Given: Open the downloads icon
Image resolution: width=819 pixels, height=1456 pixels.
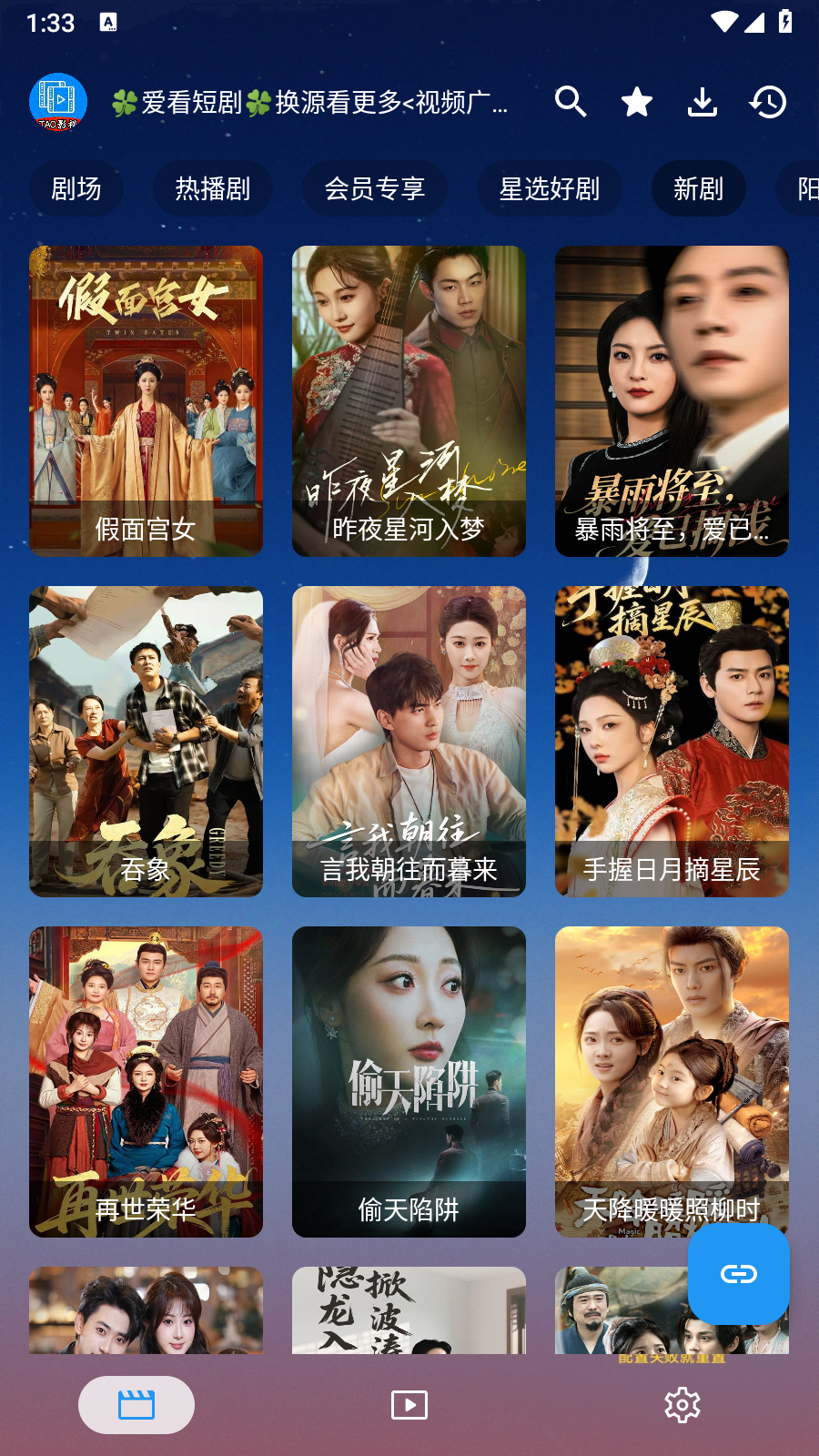Looking at the screenshot, I should pos(703,102).
